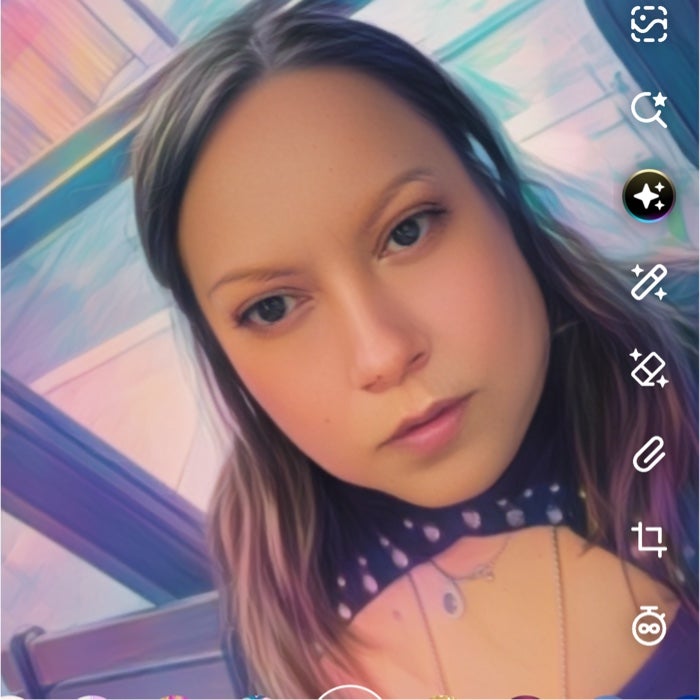Viewport: 700px width, 700px height.
Task: Attach a link with the paperclip
Action: pos(649,453)
